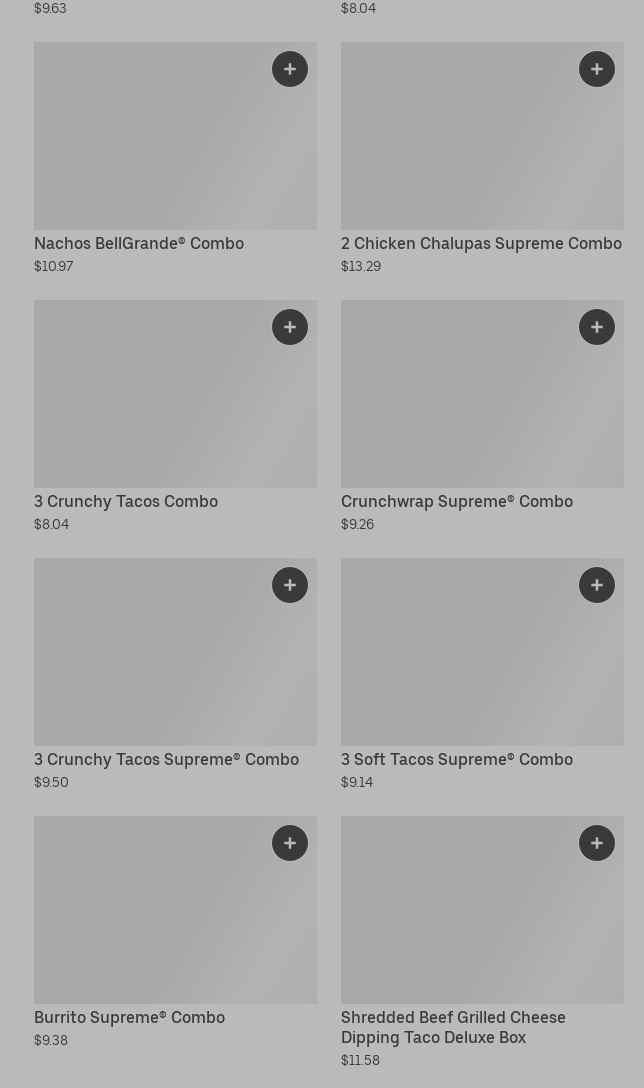The height and width of the screenshot is (1088, 644).
Task: Add 2 Chicken Chalupas Supreme Combo
Action: tap(597, 69)
